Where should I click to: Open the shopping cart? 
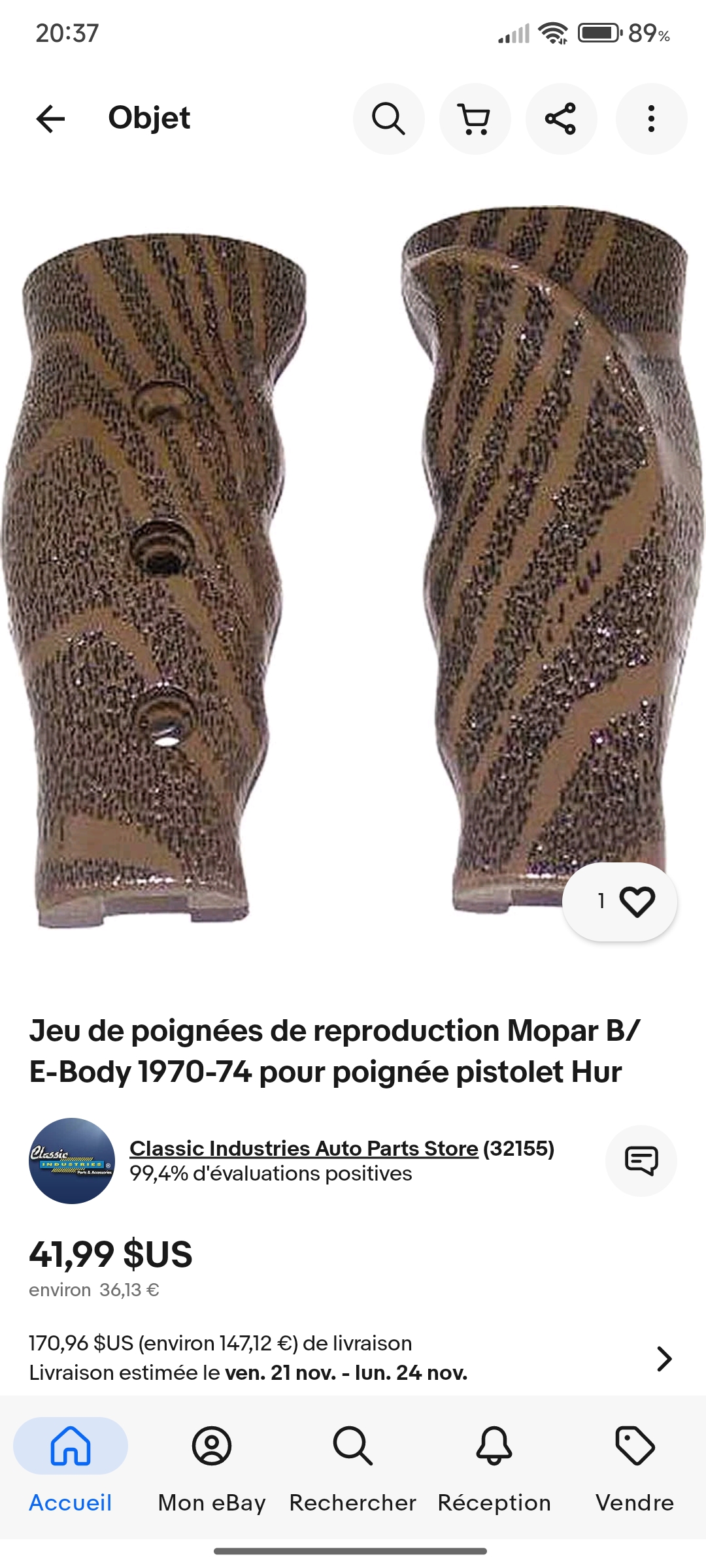coord(475,119)
